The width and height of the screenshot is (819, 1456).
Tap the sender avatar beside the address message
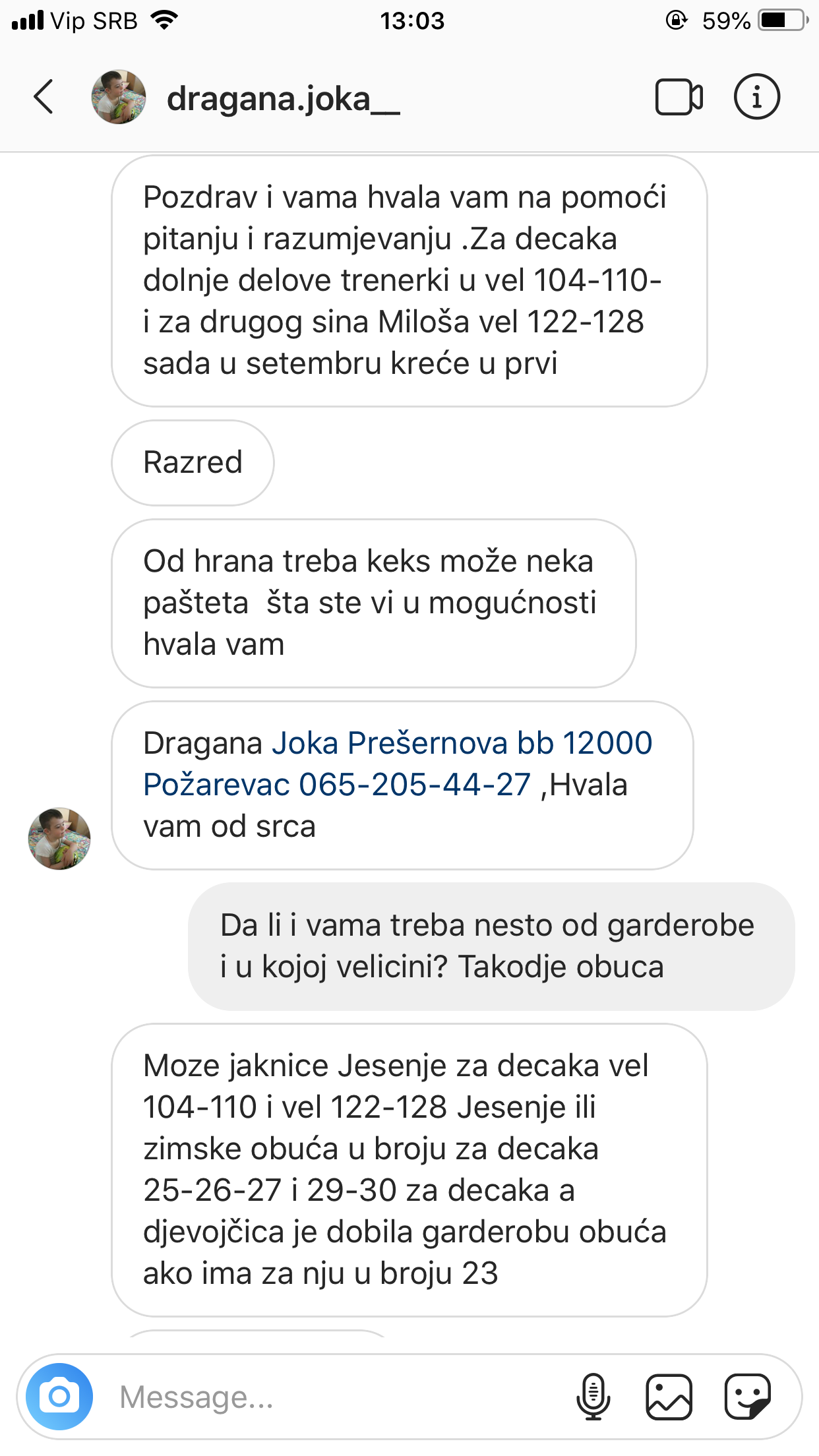[59, 839]
